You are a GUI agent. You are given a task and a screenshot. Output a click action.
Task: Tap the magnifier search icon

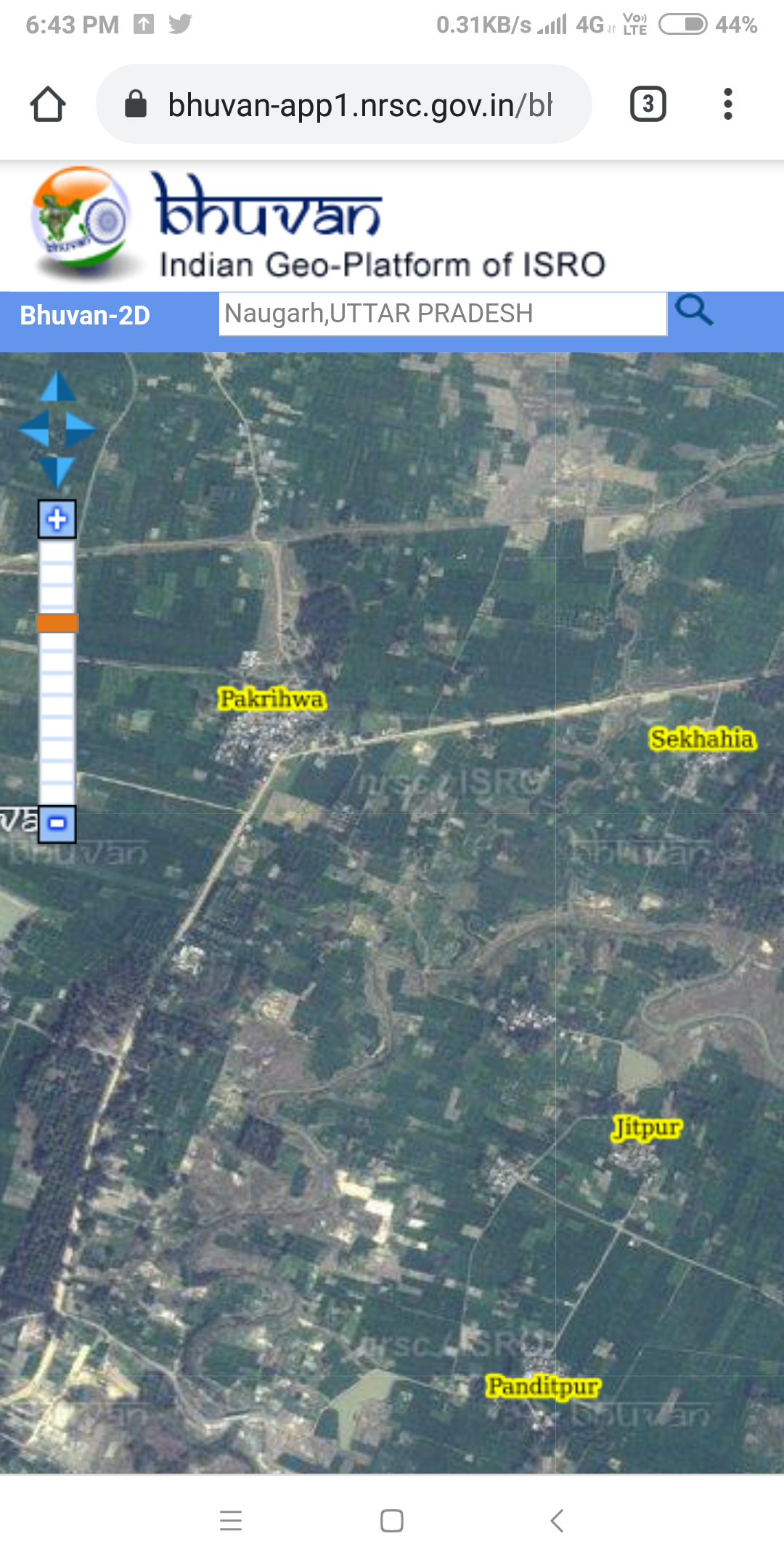[x=694, y=310]
